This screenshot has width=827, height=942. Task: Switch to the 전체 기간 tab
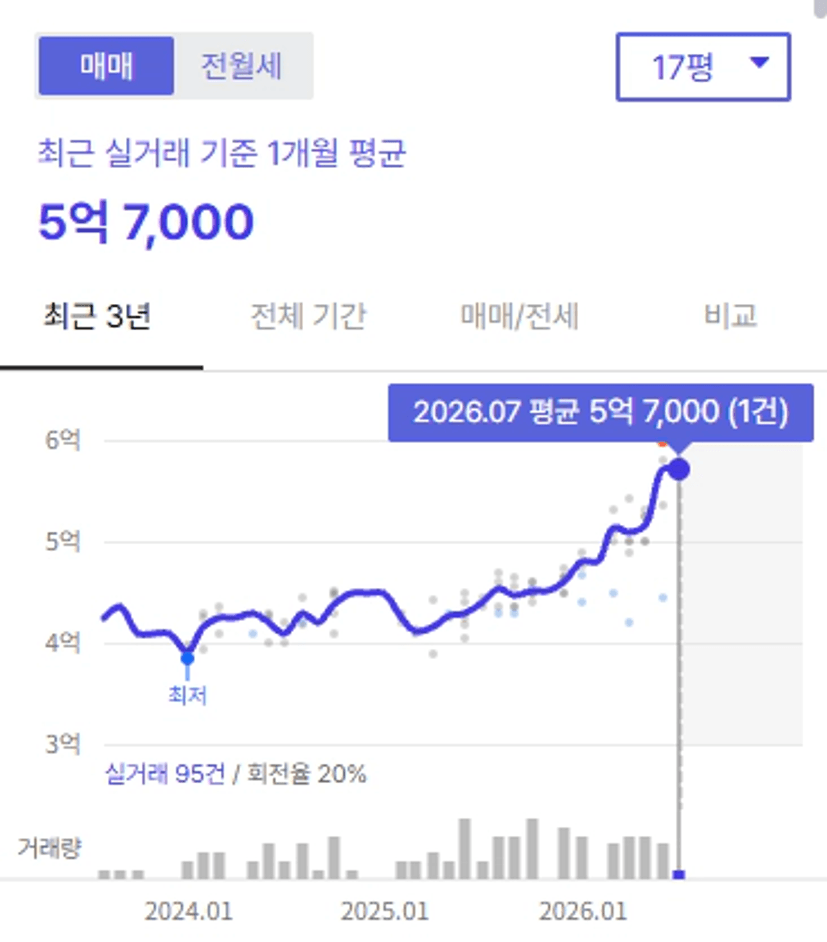click(308, 317)
